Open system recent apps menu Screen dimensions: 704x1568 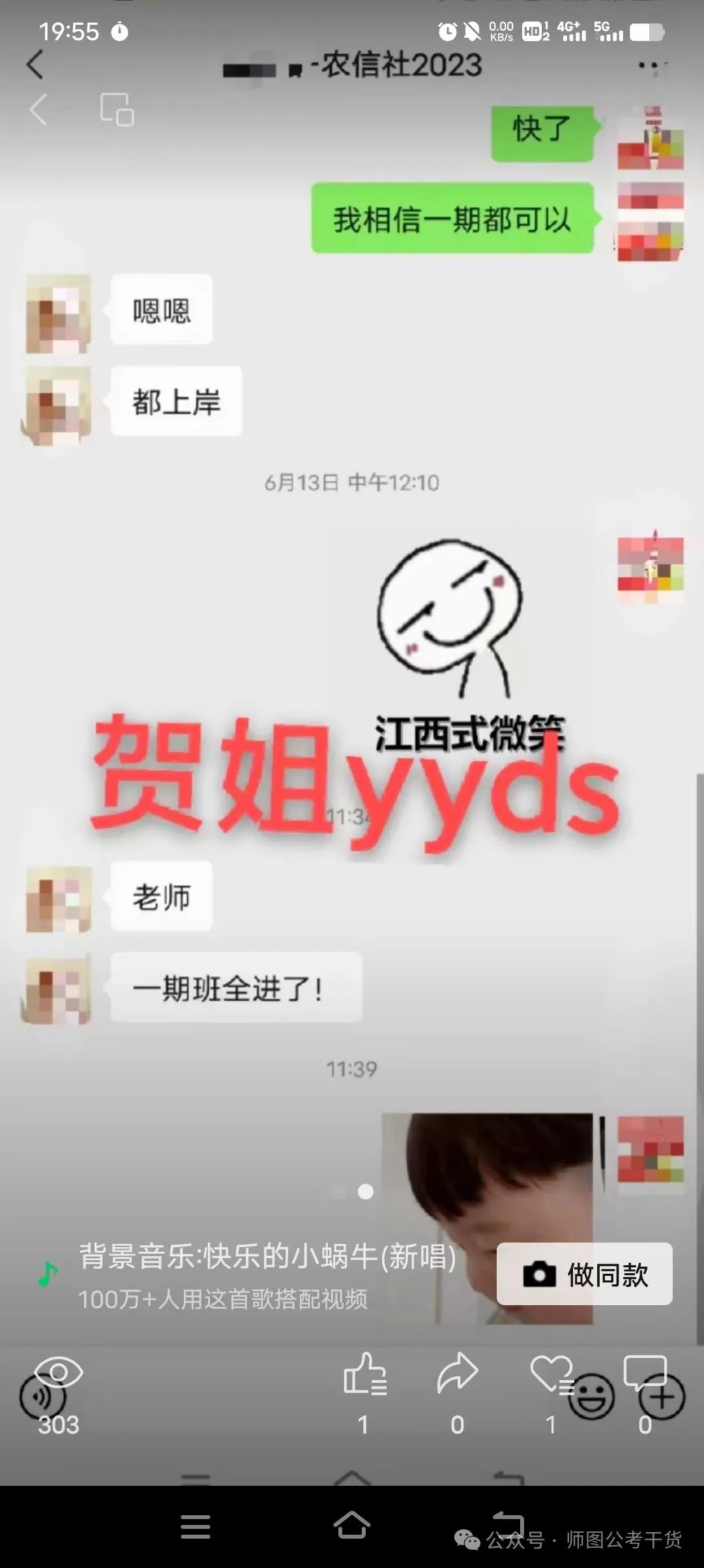(x=196, y=1527)
